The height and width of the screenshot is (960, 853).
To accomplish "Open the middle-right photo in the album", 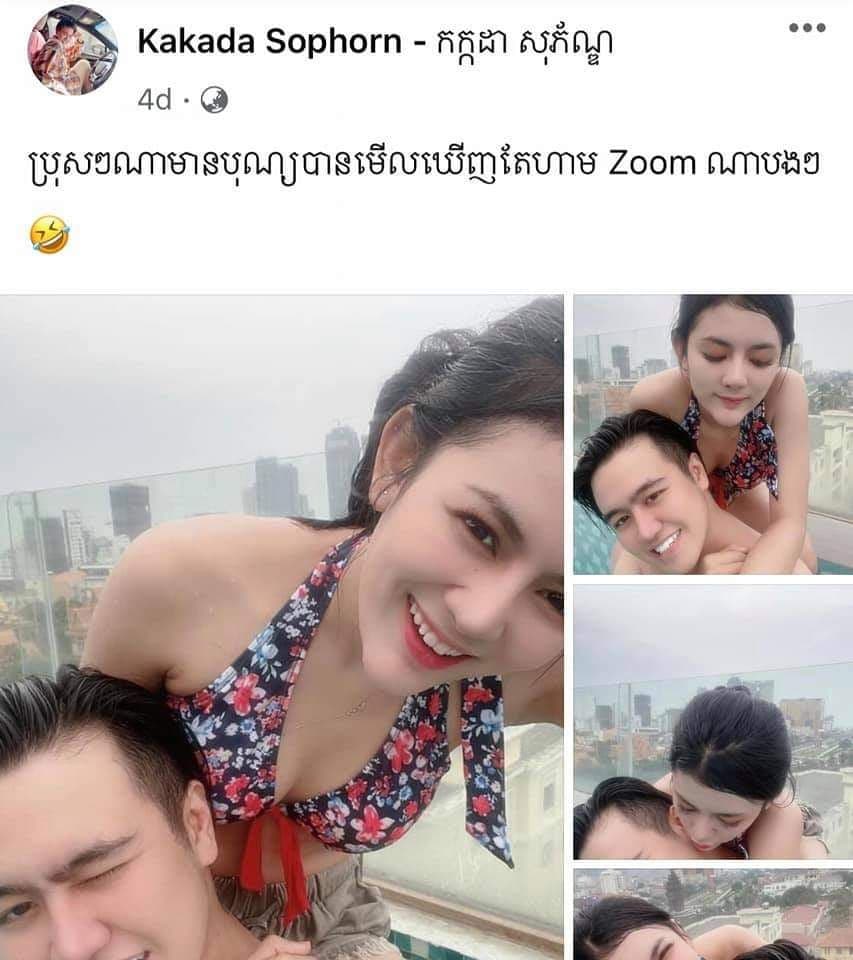I will (x=713, y=722).
